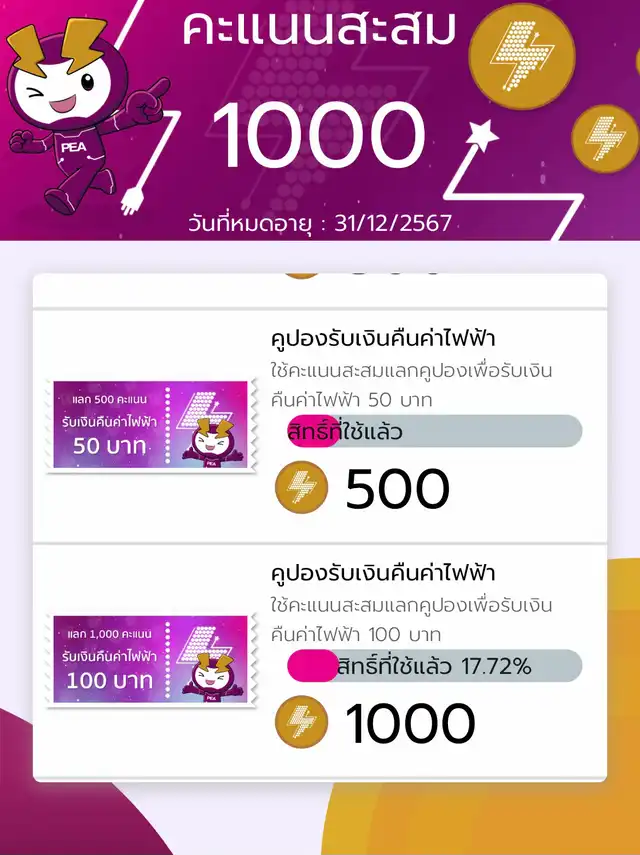Select the 100 บาท coupon for 1000 points
Screen dimensions: 640x855
tap(150, 660)
